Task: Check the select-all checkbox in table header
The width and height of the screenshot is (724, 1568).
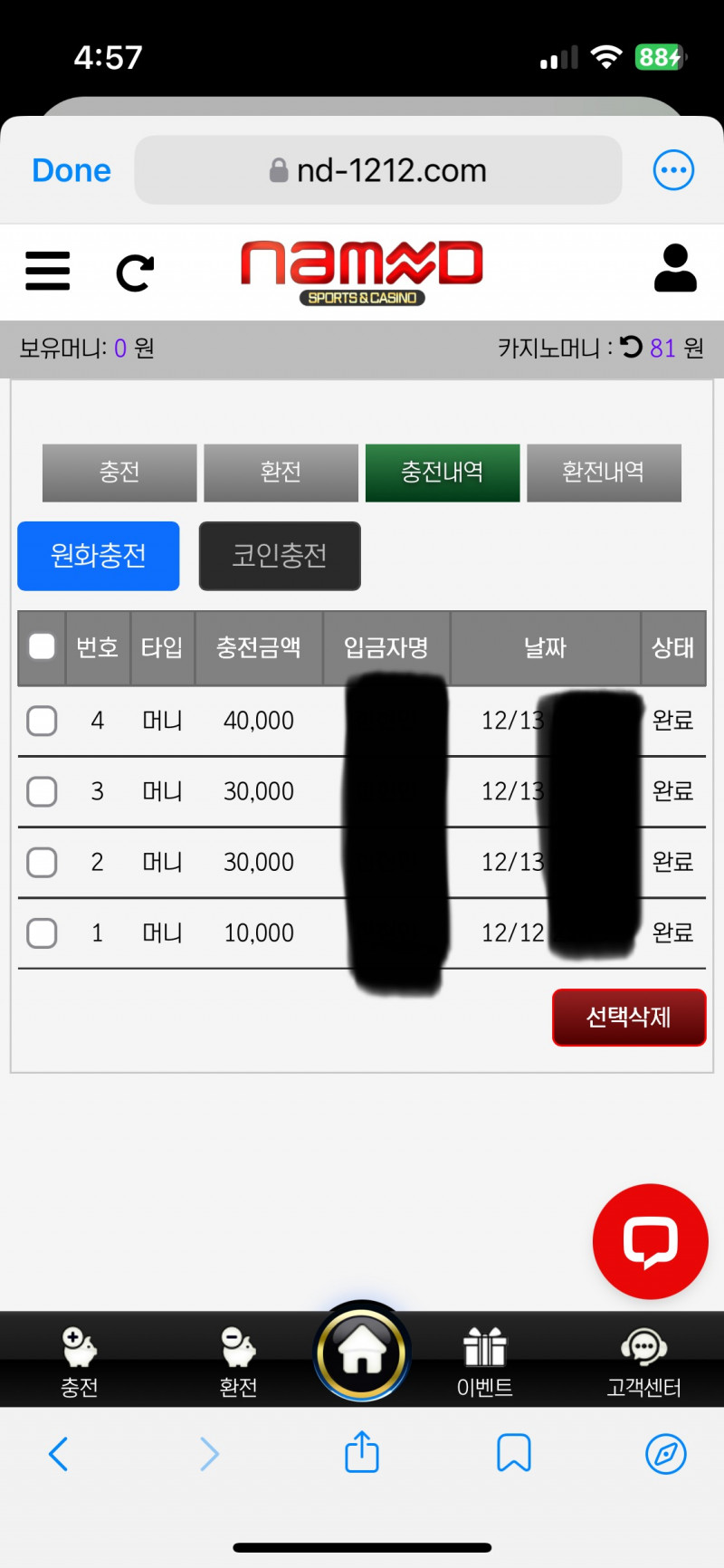Action: [42, 647]
